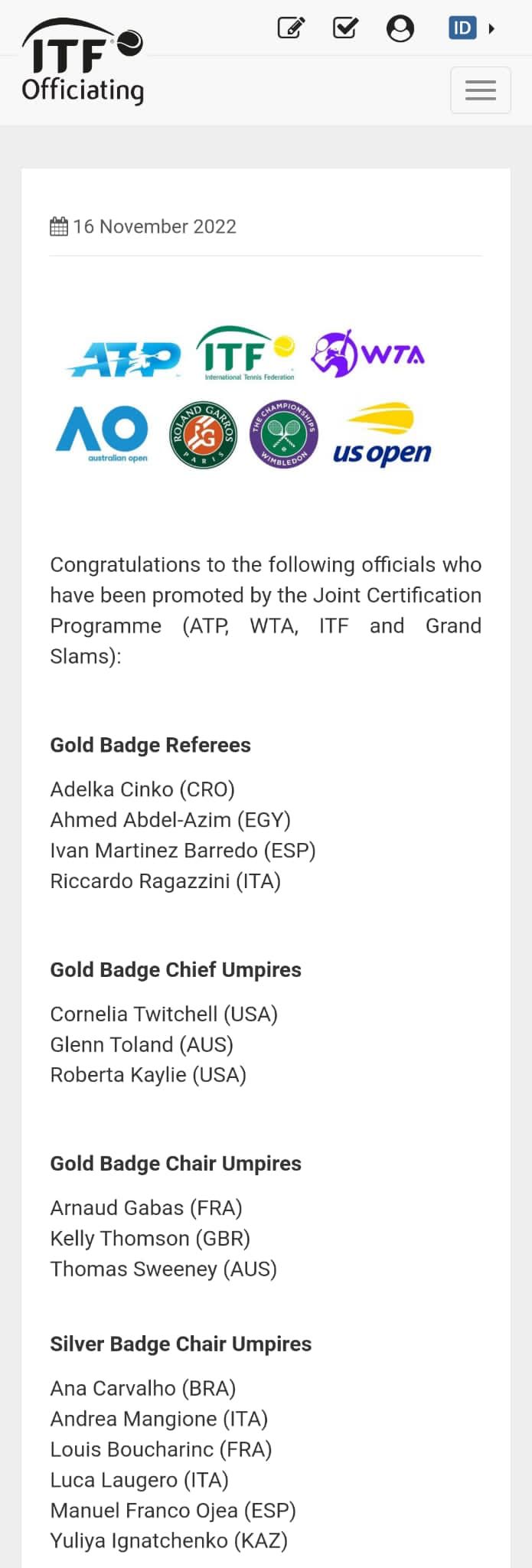Open the checkbox checklist icon
This screenshot has height=1568, width=532.
pyautogui.click(x=345, y=28)
